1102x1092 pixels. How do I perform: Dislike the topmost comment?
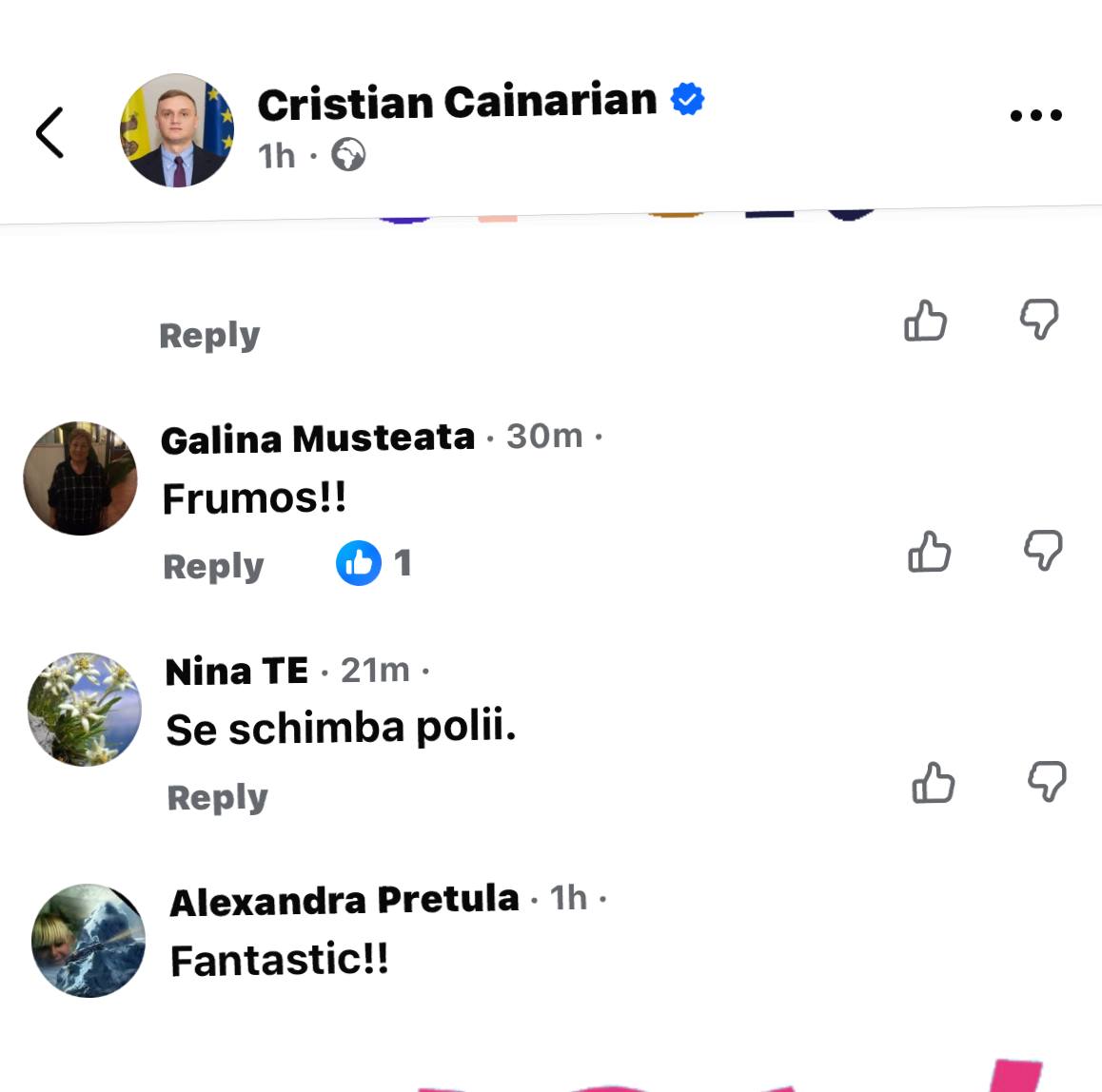click(x=1039, y=320)
